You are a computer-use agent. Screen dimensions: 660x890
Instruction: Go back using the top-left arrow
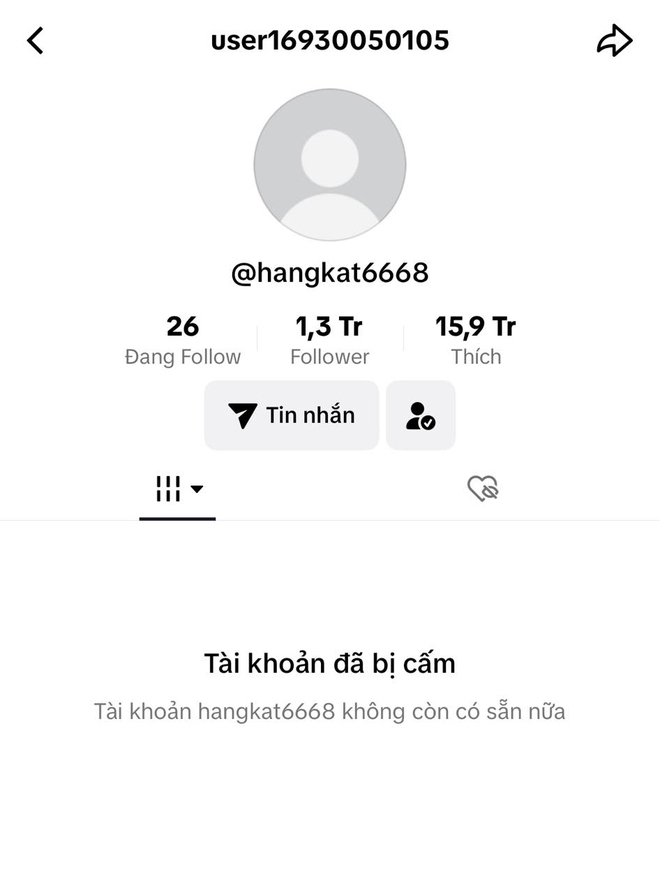pos(36,41)
